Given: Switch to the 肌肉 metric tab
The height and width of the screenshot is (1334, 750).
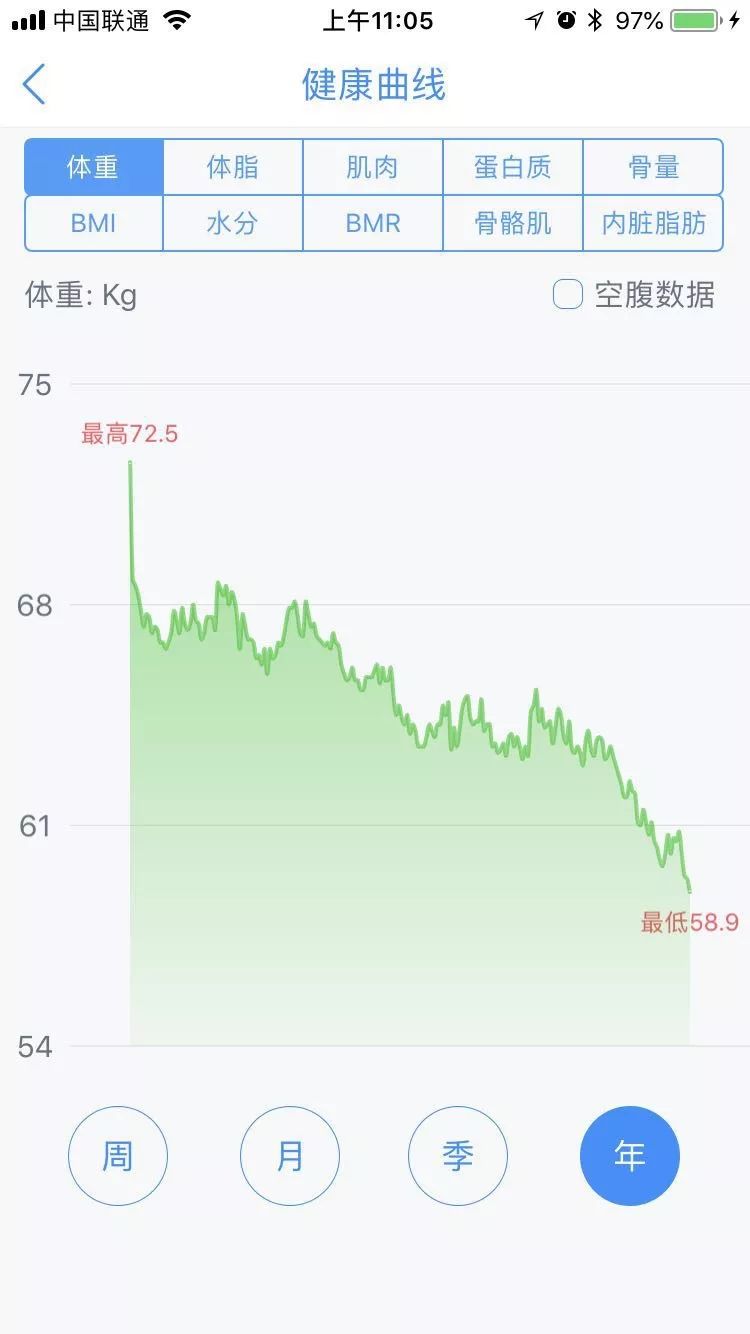Looking at the screenshot, I should point(372,167).
